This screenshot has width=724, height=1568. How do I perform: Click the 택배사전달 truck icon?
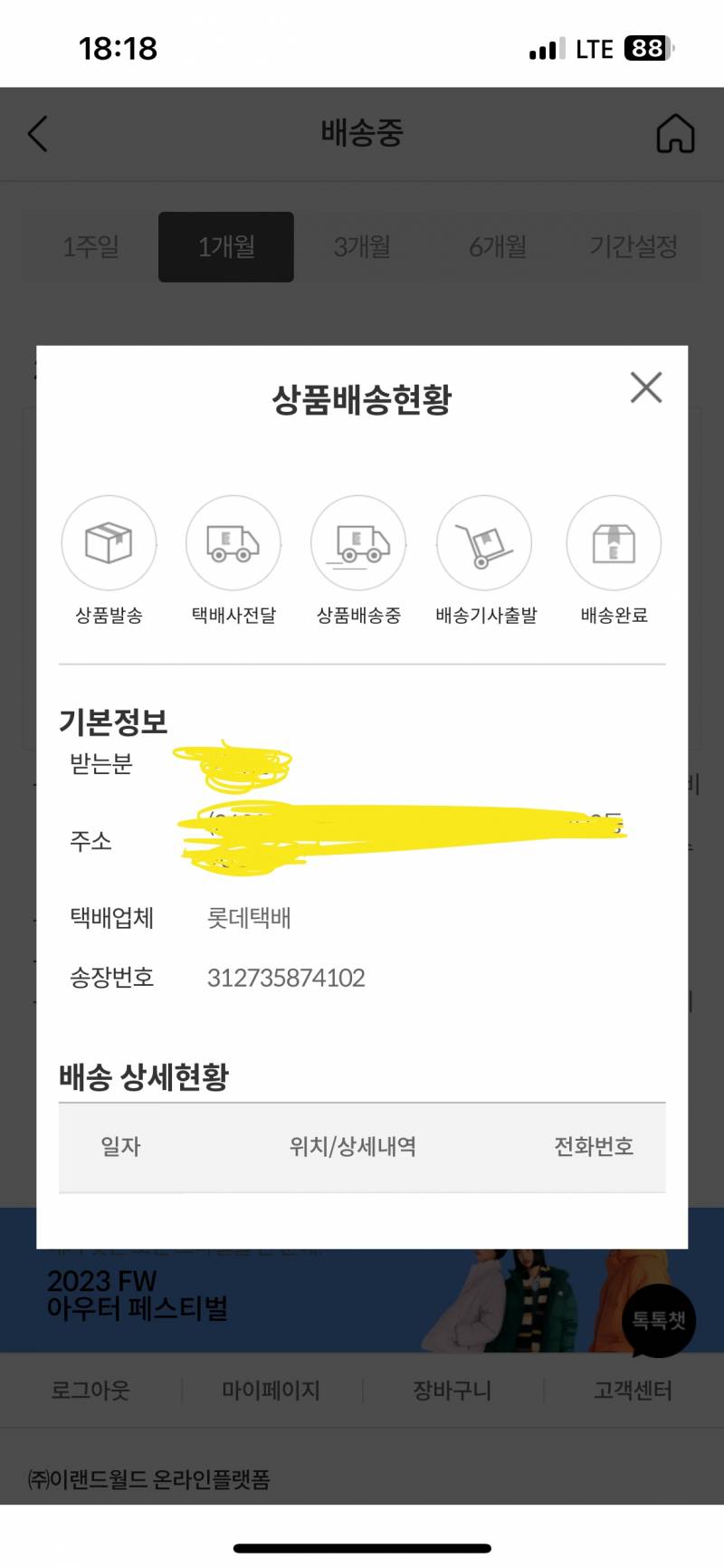click(233, 543)
